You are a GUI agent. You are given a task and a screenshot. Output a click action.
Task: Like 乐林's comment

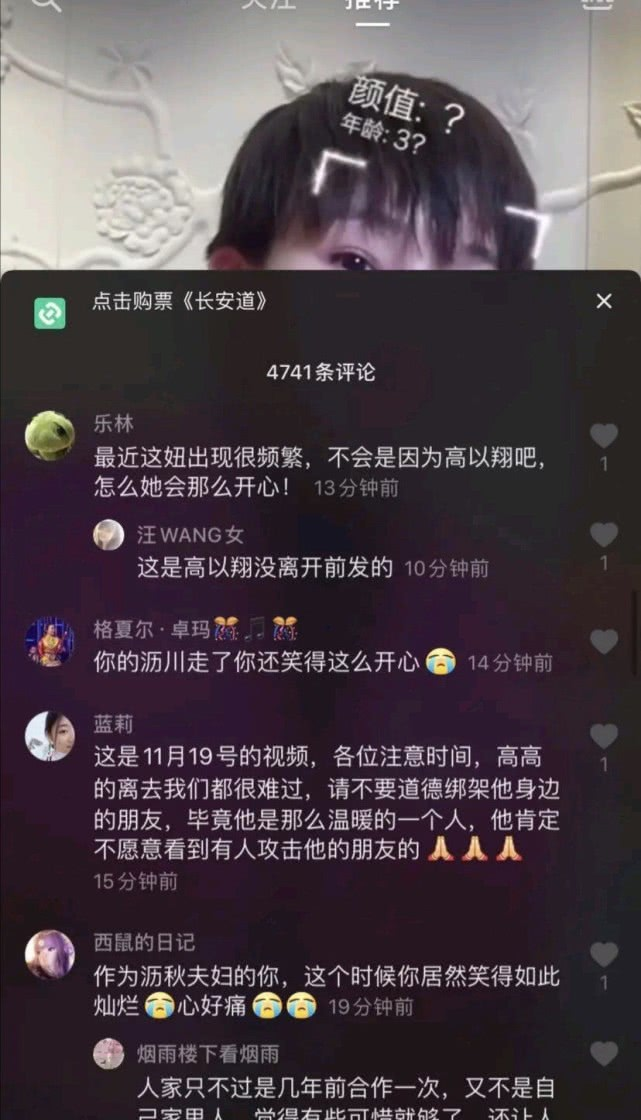pos(603,436)
